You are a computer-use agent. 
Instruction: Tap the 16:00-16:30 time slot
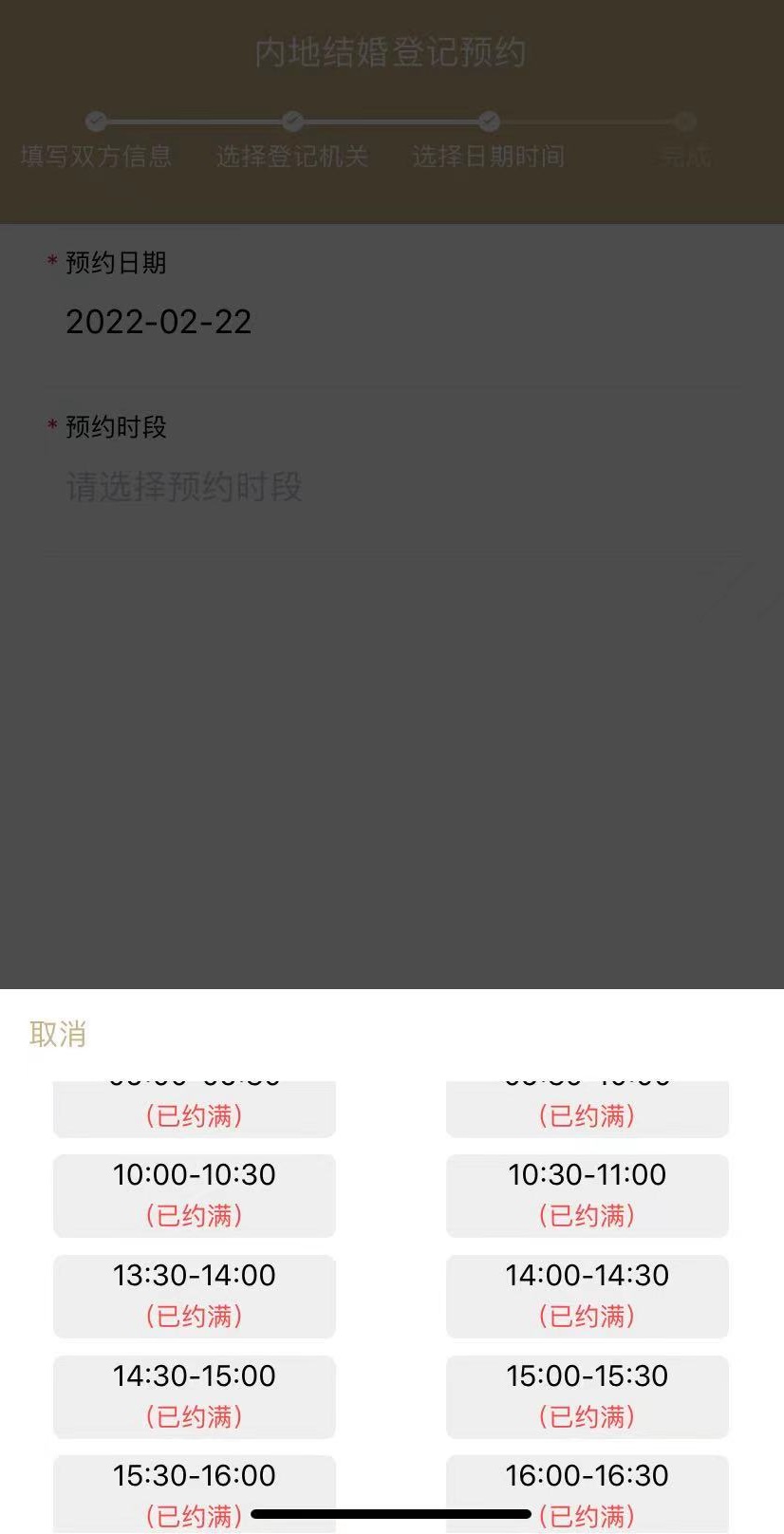click(587, 1481)
